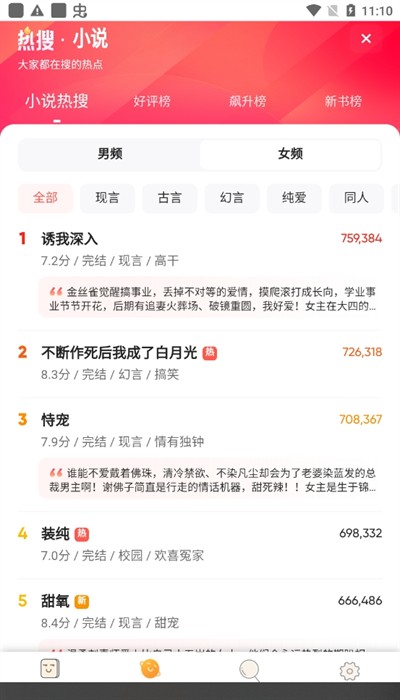
Task: Open settings gear in bottom bar
Action: pos(350,671)
